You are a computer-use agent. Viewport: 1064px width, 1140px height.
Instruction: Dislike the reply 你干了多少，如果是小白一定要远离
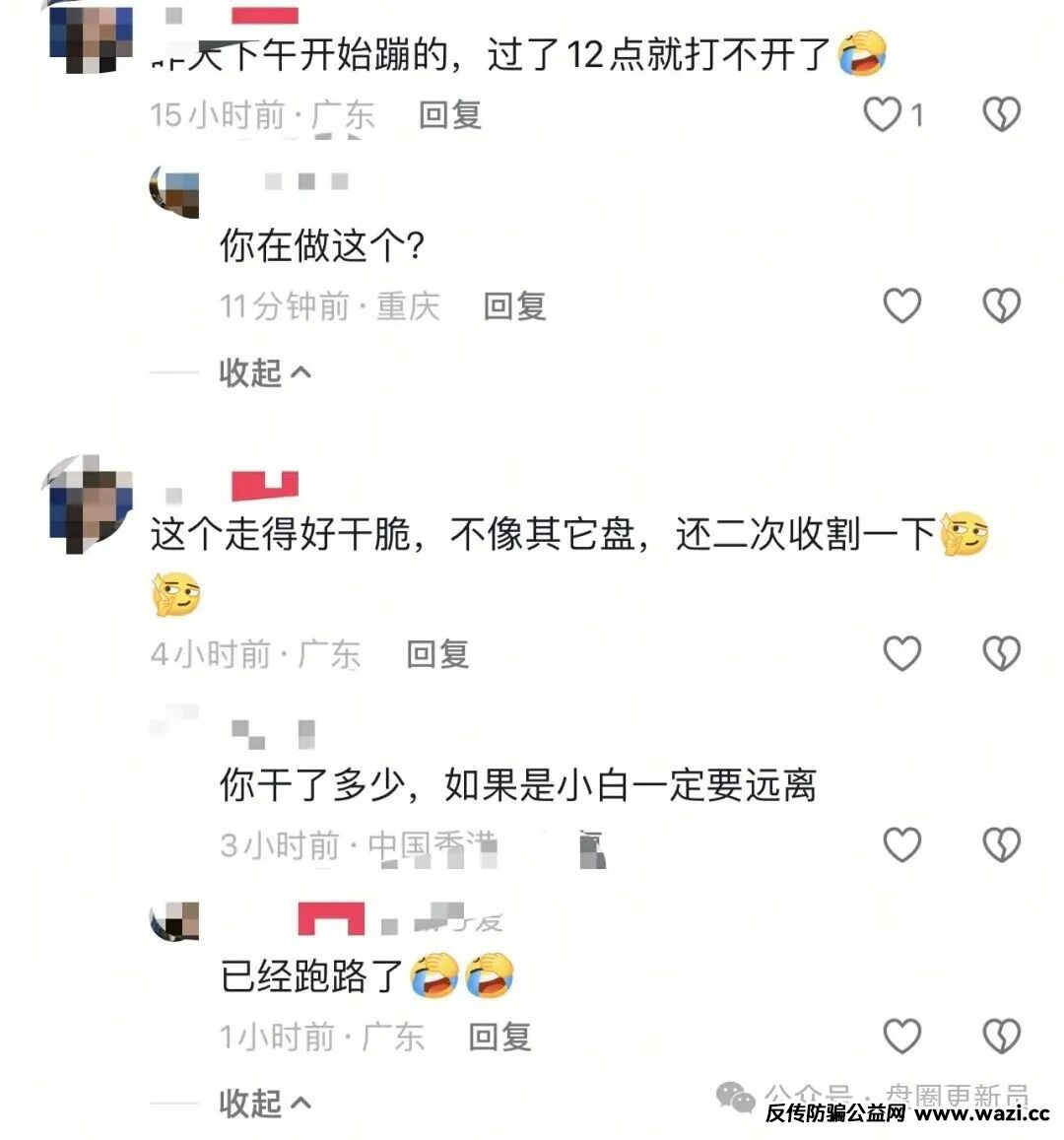(1001, 844)
